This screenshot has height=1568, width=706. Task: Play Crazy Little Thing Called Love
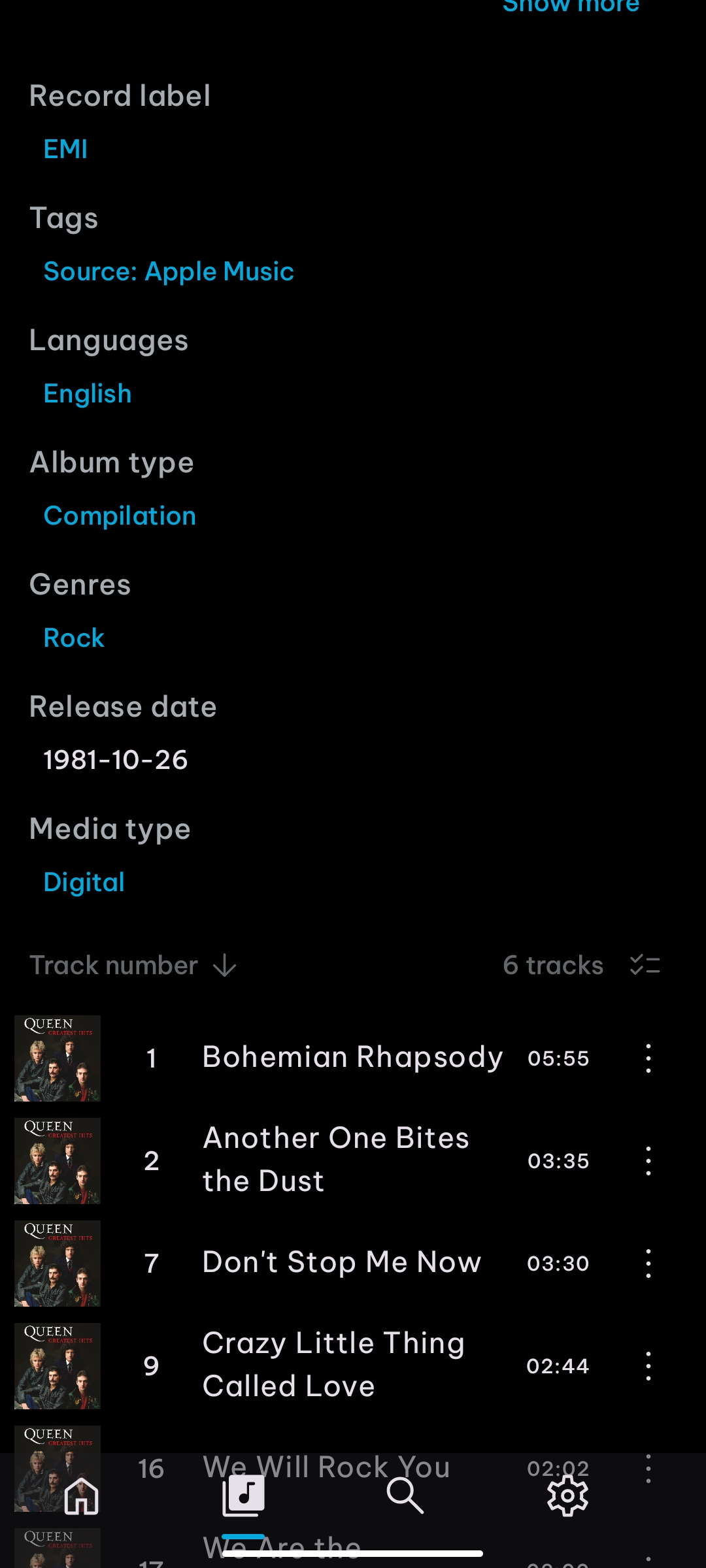333,1365
